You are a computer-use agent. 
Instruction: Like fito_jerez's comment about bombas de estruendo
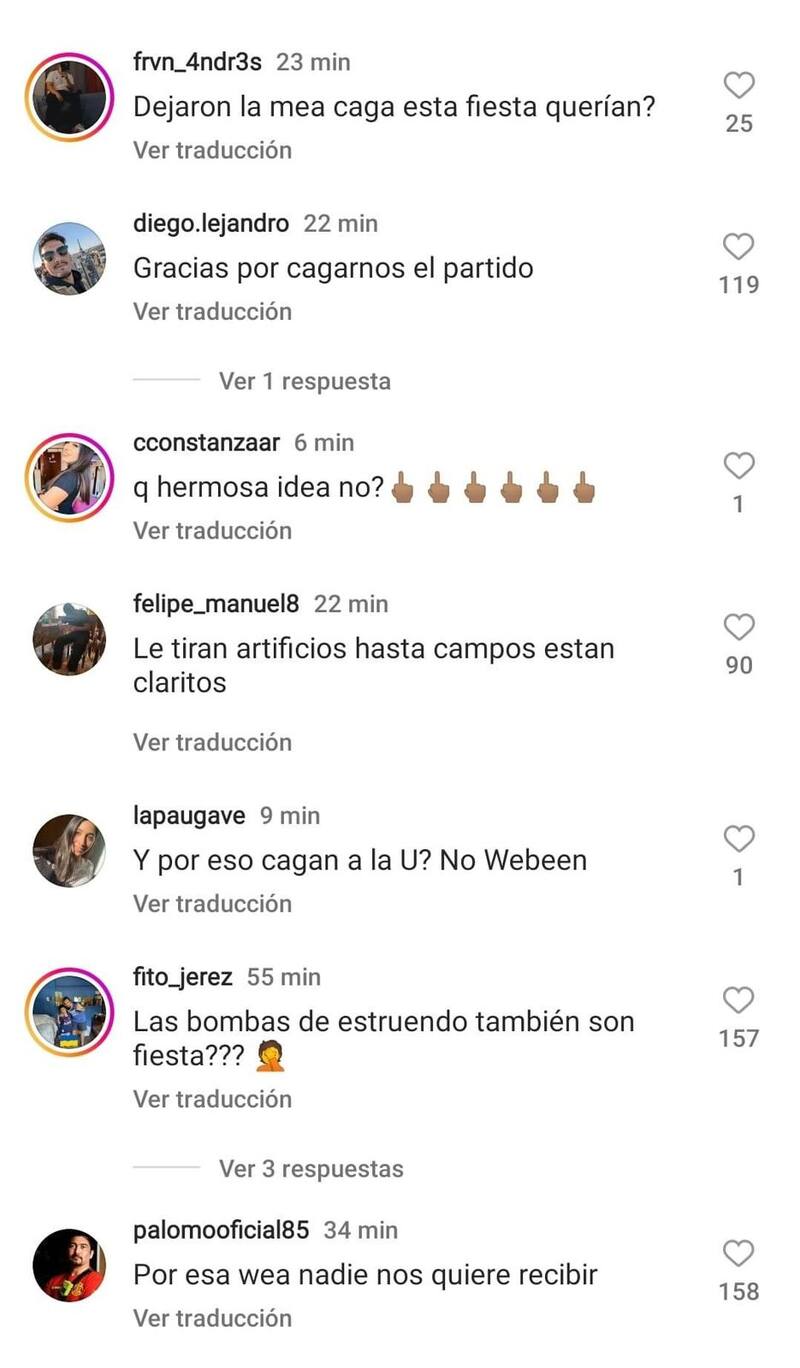(x=738, y=1000)
